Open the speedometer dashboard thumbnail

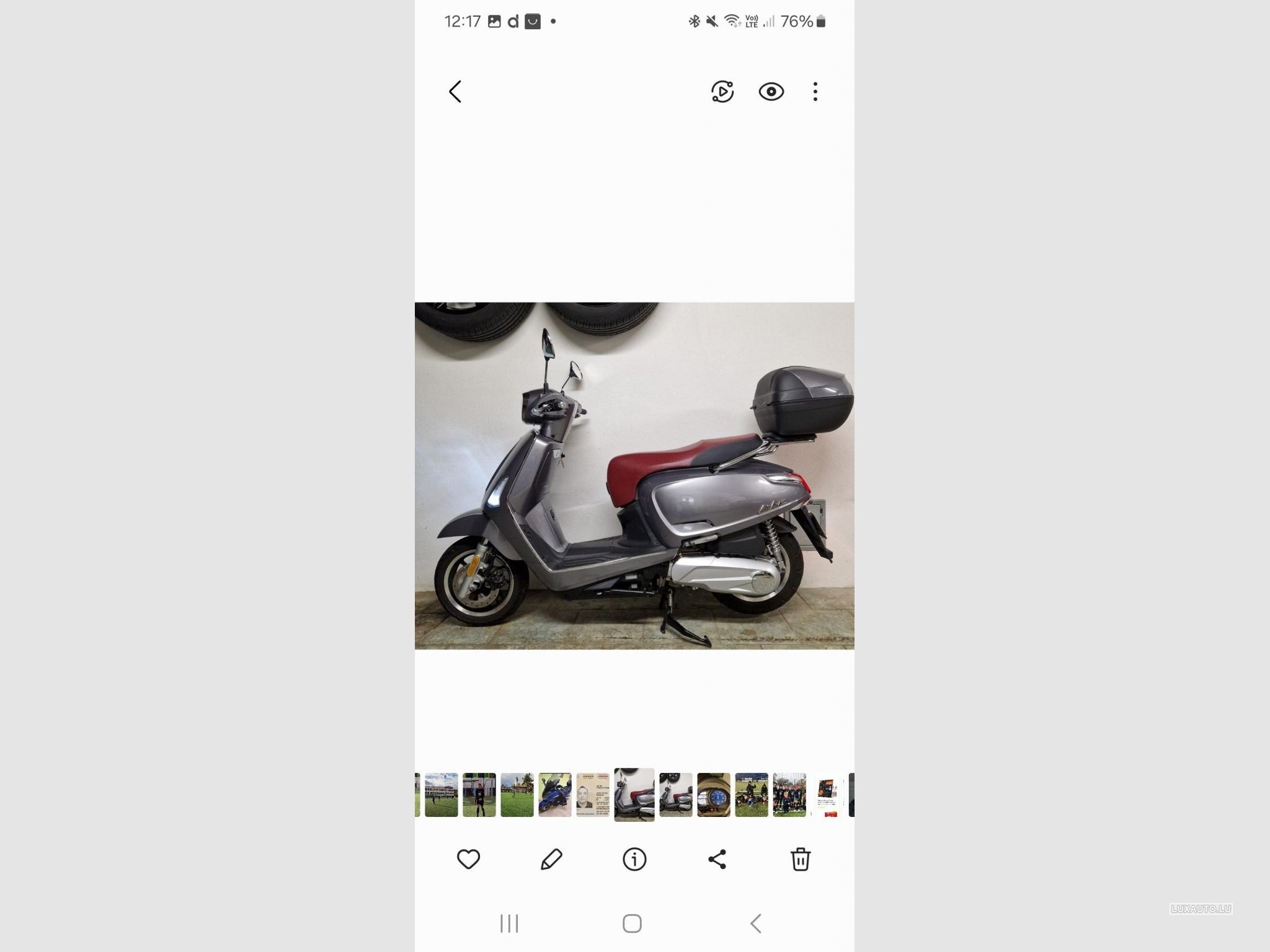tap(713, 795)
